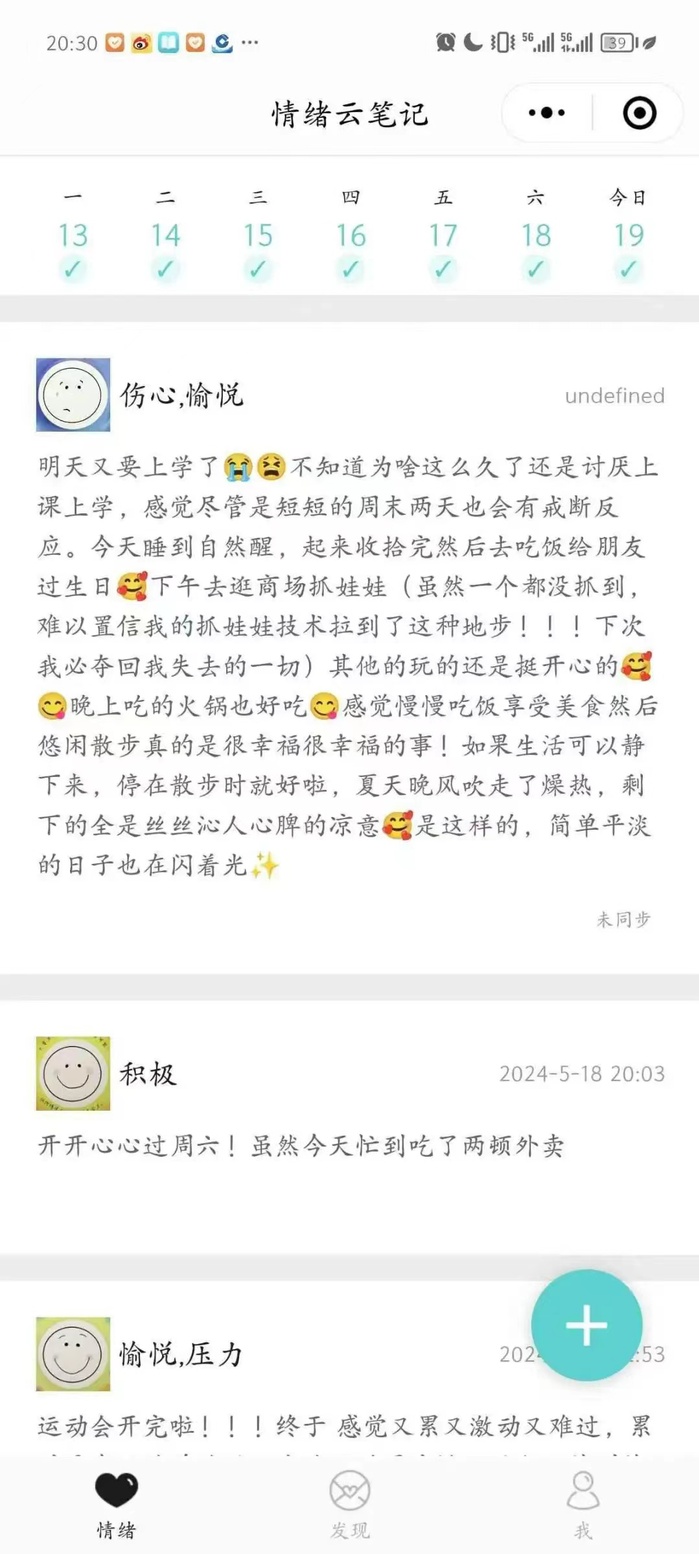Select Monday the 13th in calendar
699x1554 pixels.
click(73, 235)
